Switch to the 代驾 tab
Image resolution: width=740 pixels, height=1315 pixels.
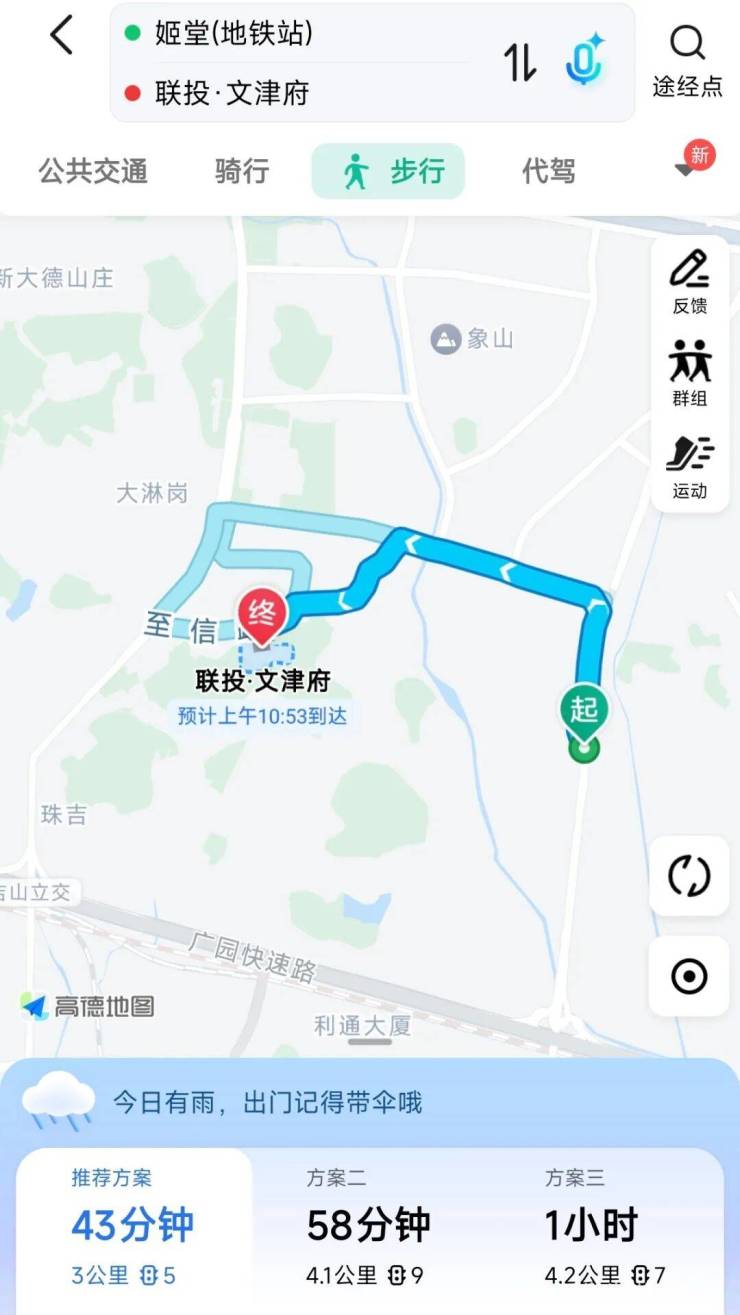click(548, 171)
